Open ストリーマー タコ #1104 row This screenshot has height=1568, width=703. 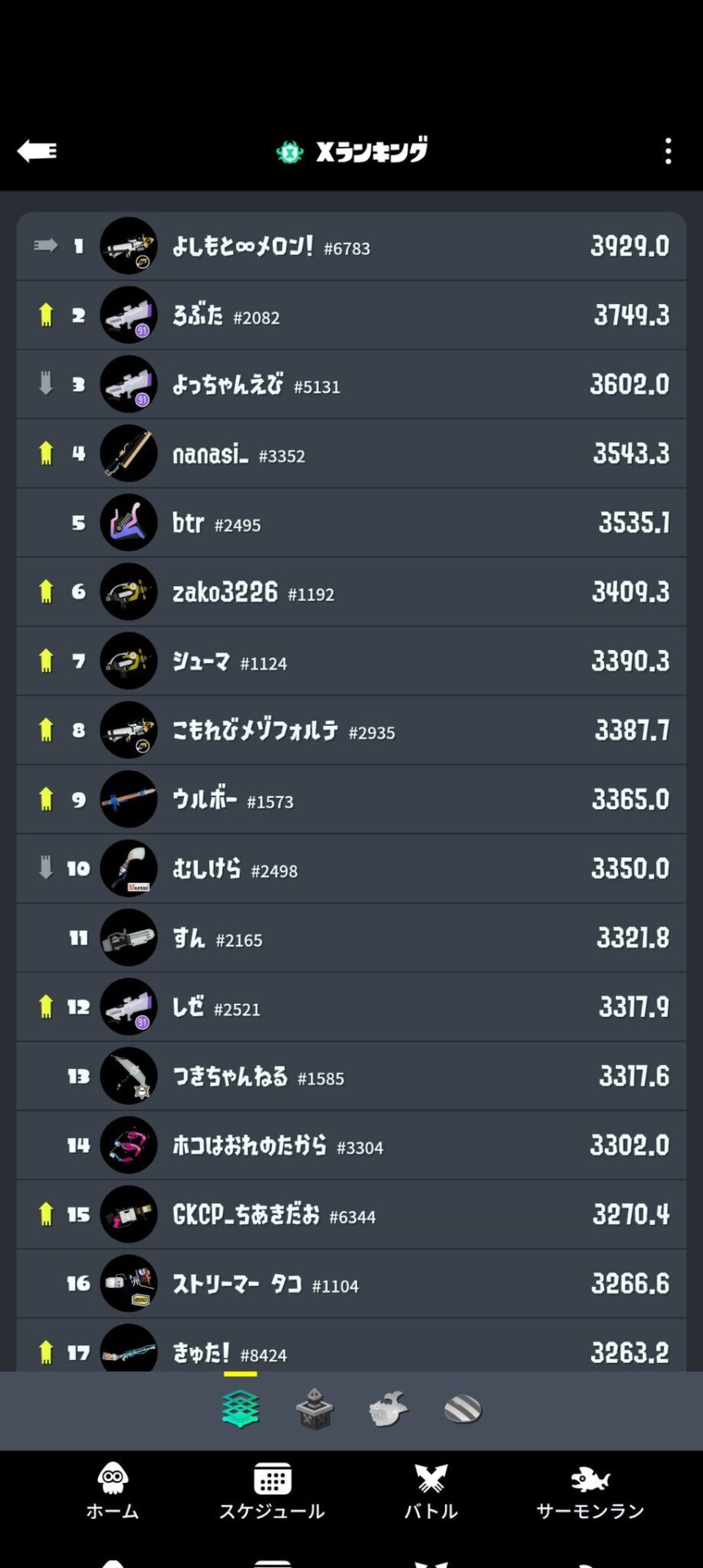click(351, 1284)
